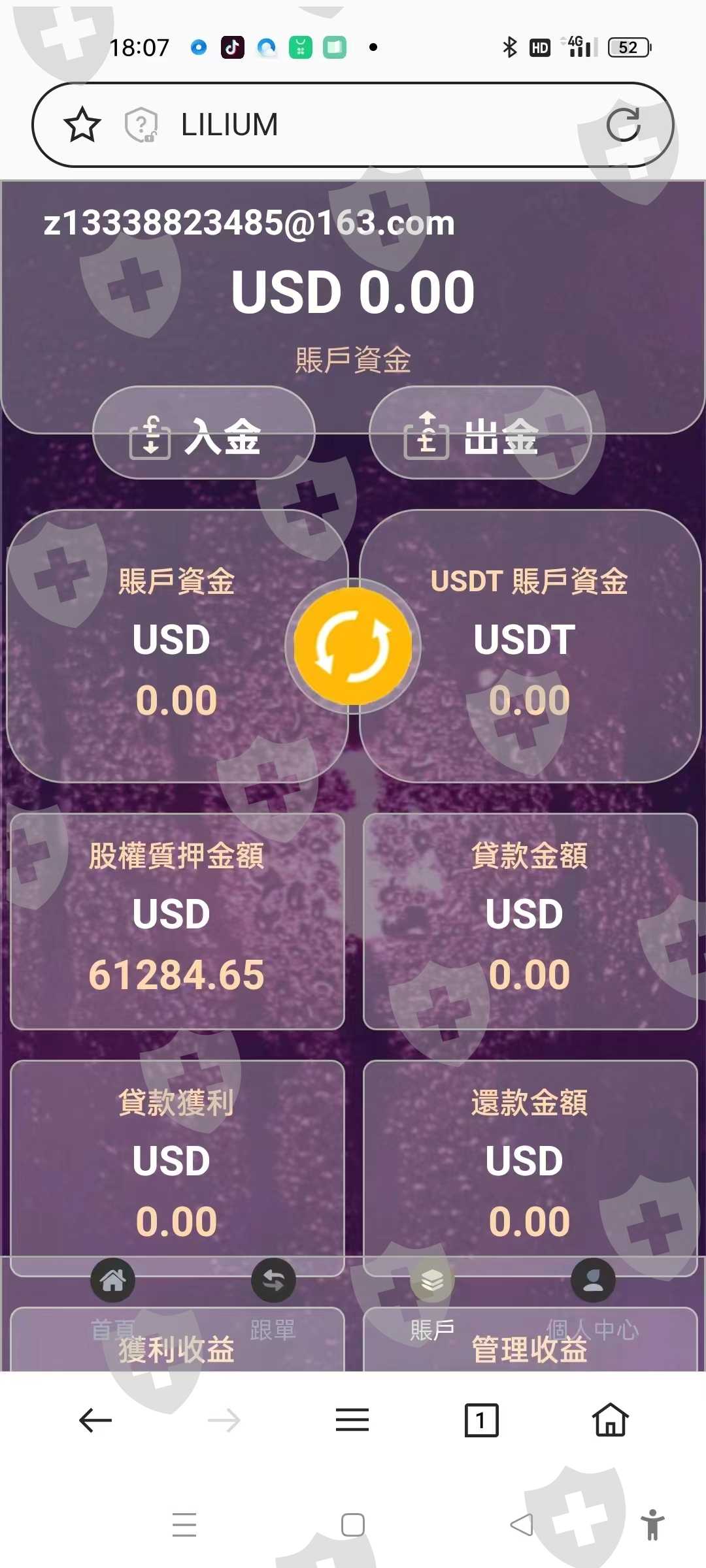This screenshot has width=706, height=1568.
Task: Tap the system home square button
Action: [x=353, y=1525]
